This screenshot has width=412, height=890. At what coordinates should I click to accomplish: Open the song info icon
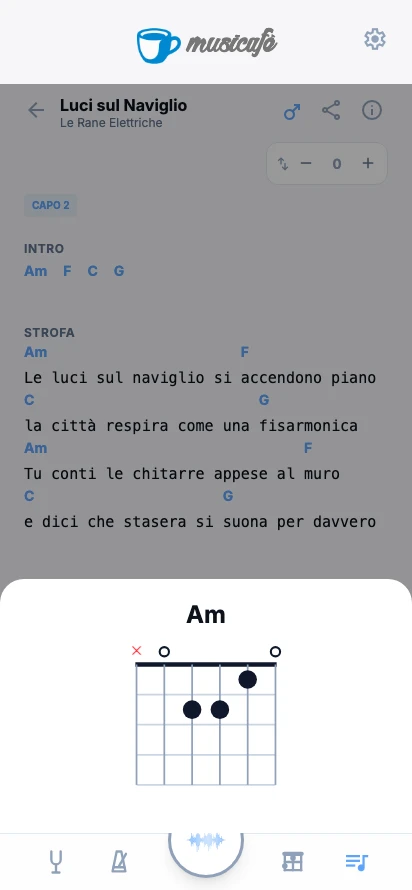coord(372,110)
